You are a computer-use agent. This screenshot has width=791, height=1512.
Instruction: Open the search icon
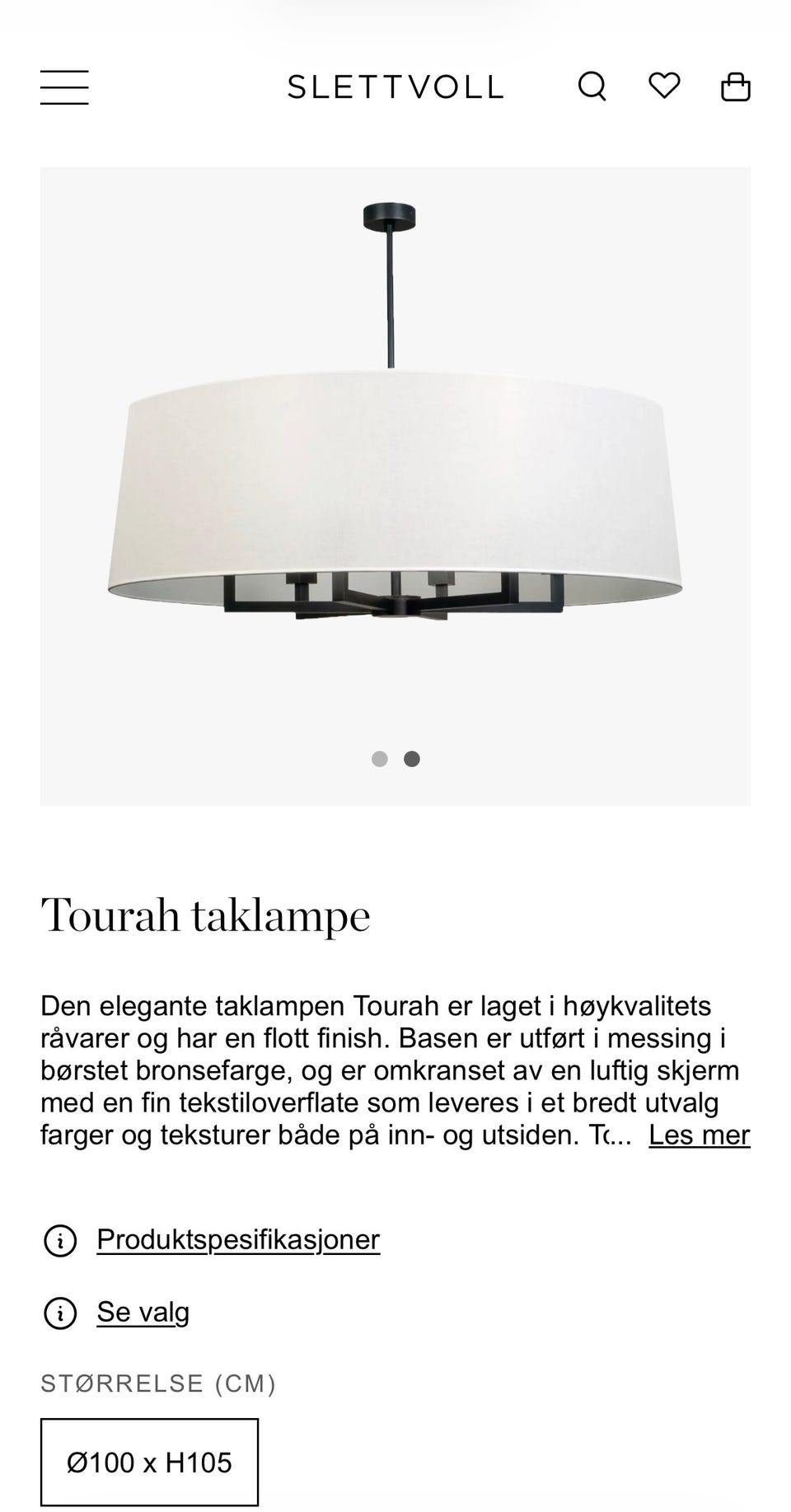(x=592, y=87)
